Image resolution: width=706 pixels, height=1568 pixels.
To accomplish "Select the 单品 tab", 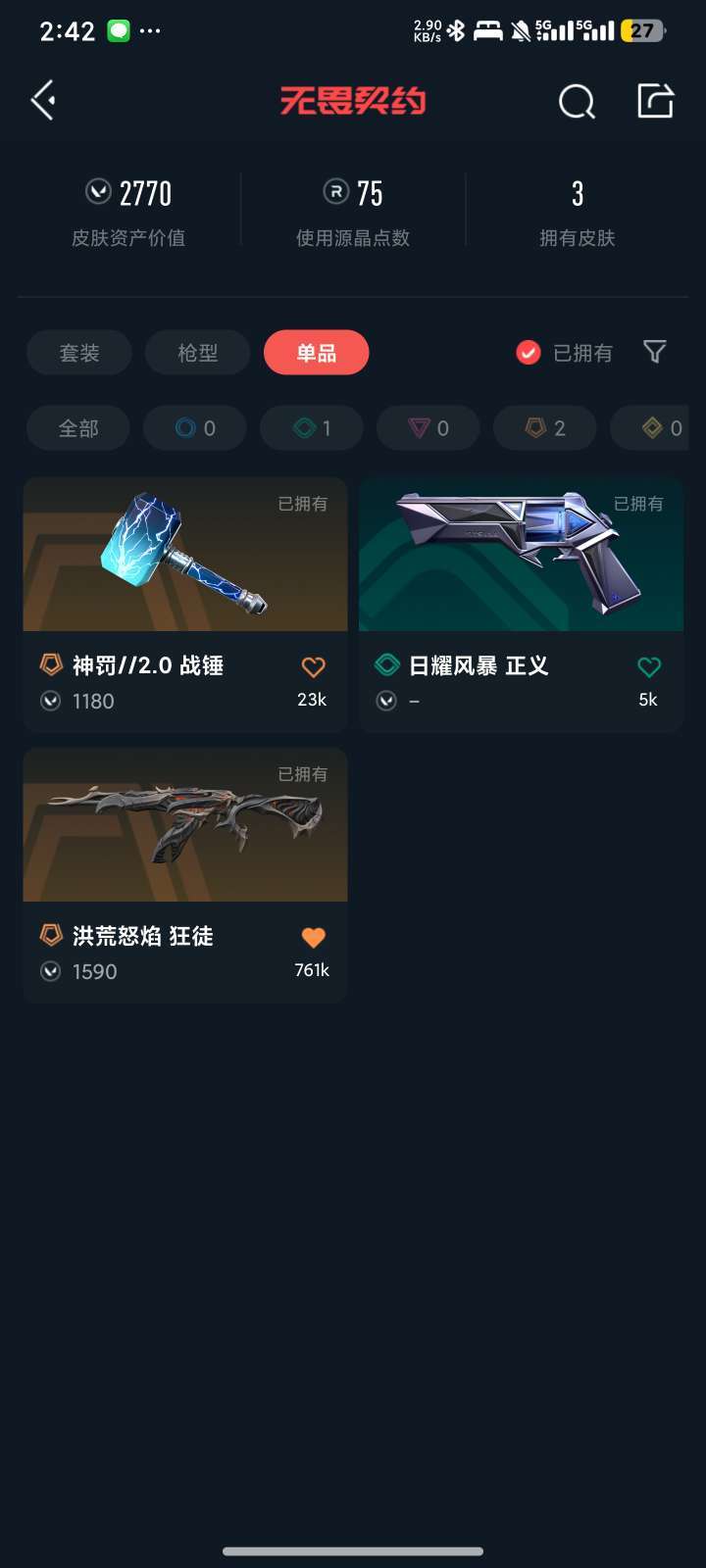I will [x=317, y=353].
